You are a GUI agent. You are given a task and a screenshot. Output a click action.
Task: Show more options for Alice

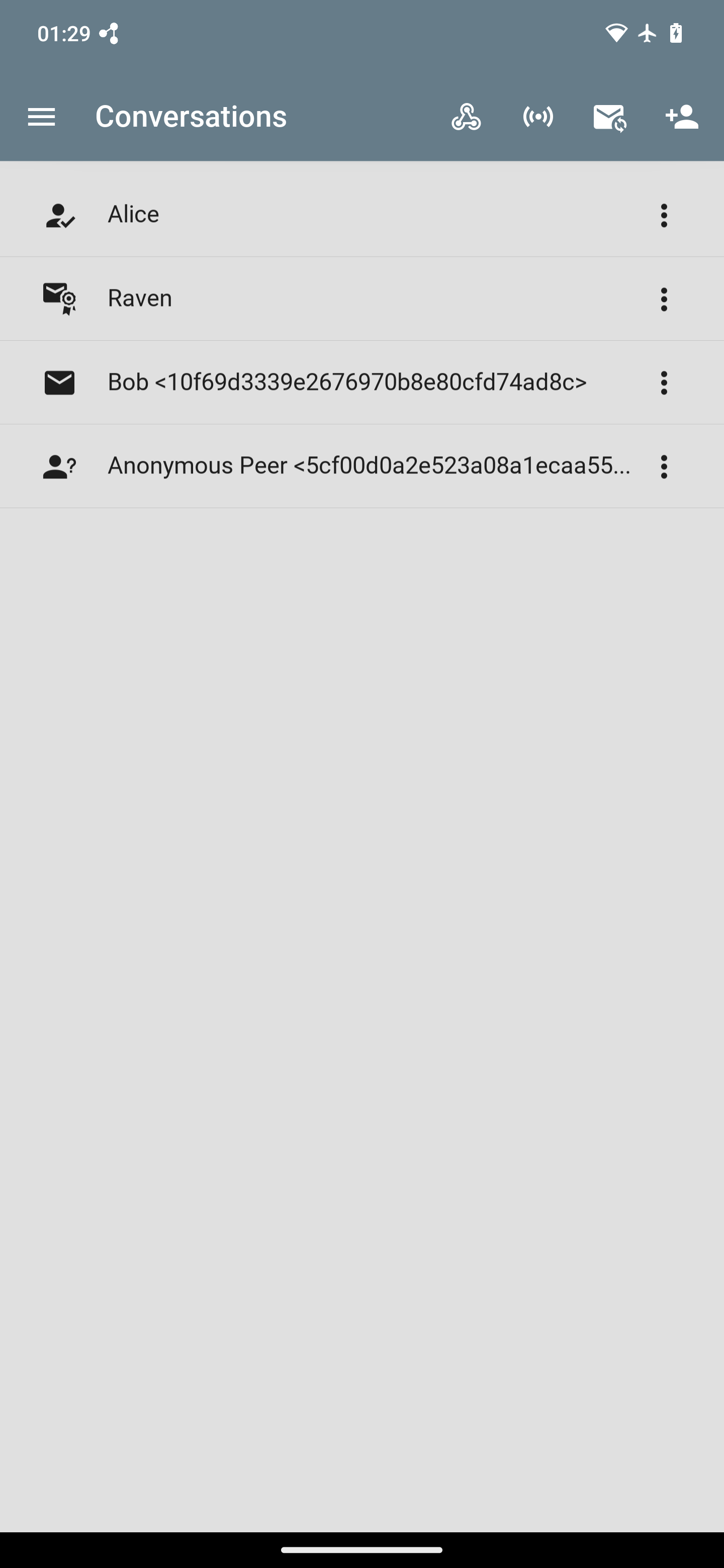click(664, 216)
